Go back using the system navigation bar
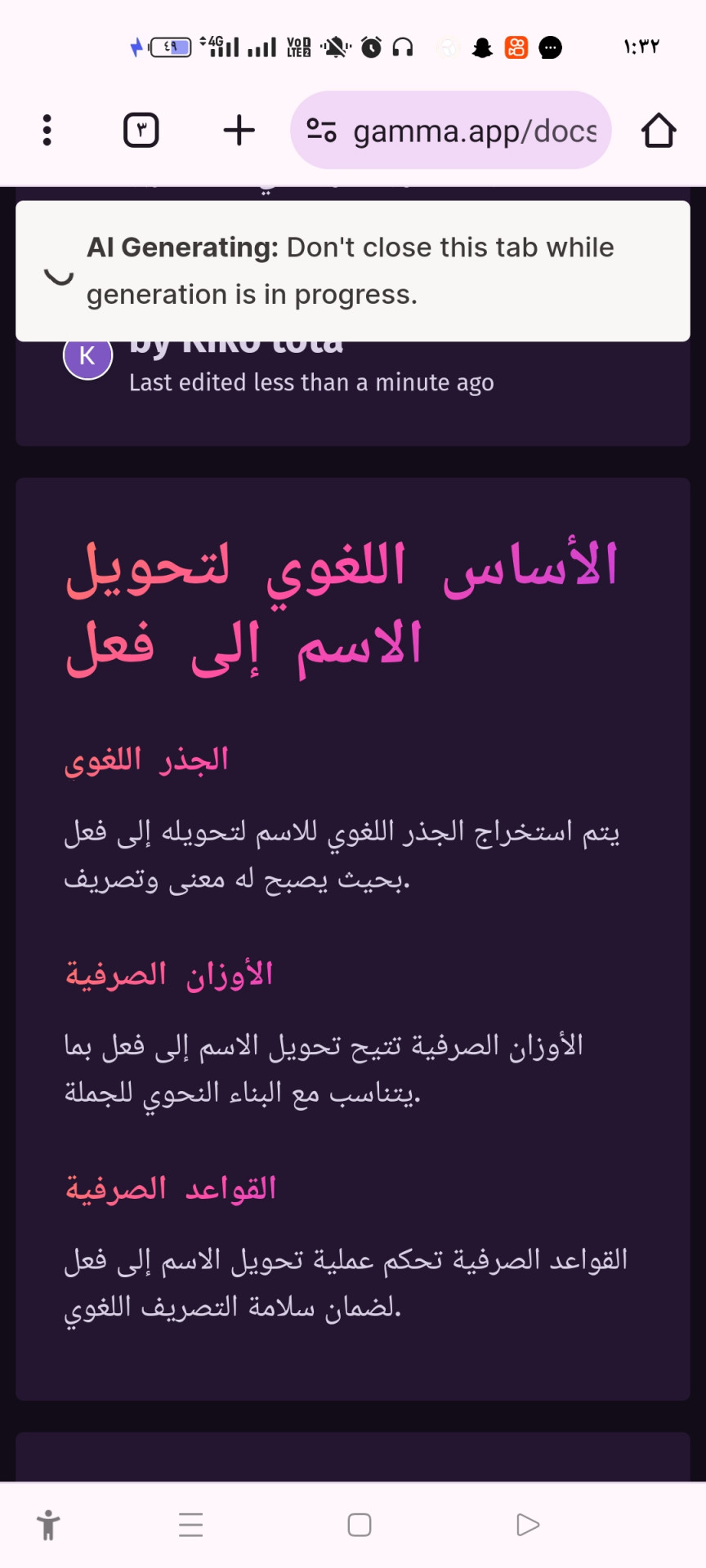The image size is (706, 1568). [x=528, y=1525]
